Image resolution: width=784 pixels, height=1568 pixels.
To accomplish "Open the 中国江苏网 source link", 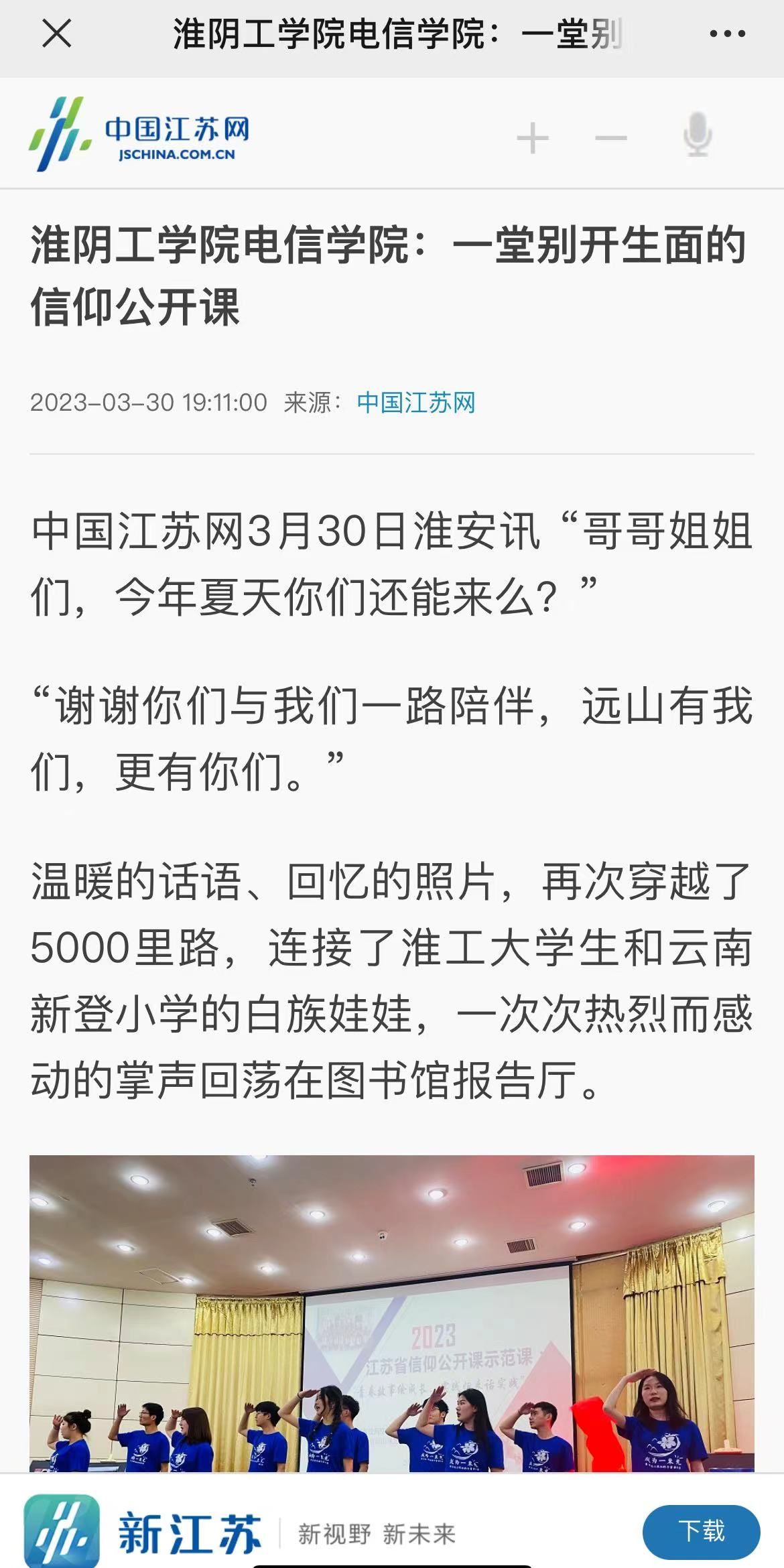I will [415, 402].
